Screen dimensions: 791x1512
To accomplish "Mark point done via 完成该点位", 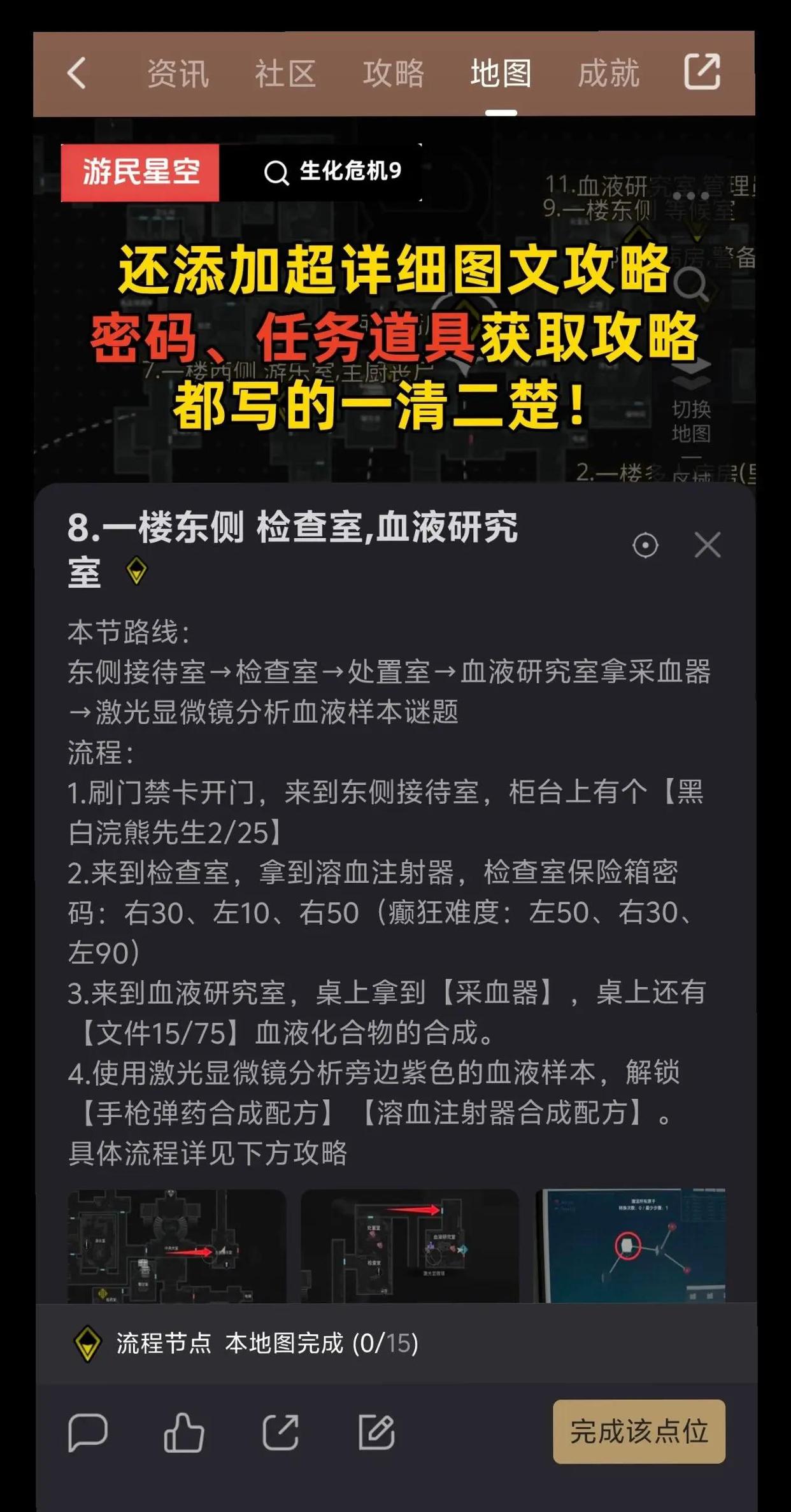I will pyautogui.click(x=639, y=1432).
